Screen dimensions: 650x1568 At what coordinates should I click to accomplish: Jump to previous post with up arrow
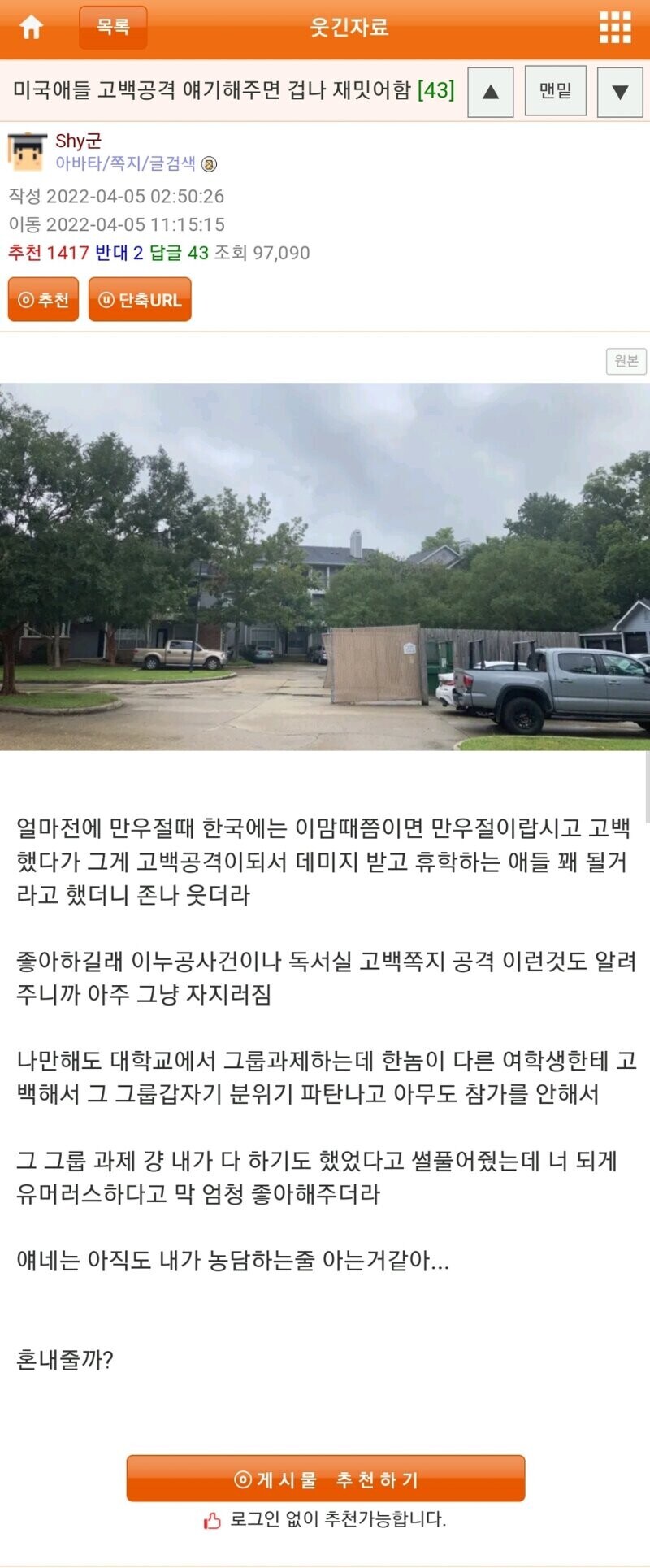click(x=491, y=91)
